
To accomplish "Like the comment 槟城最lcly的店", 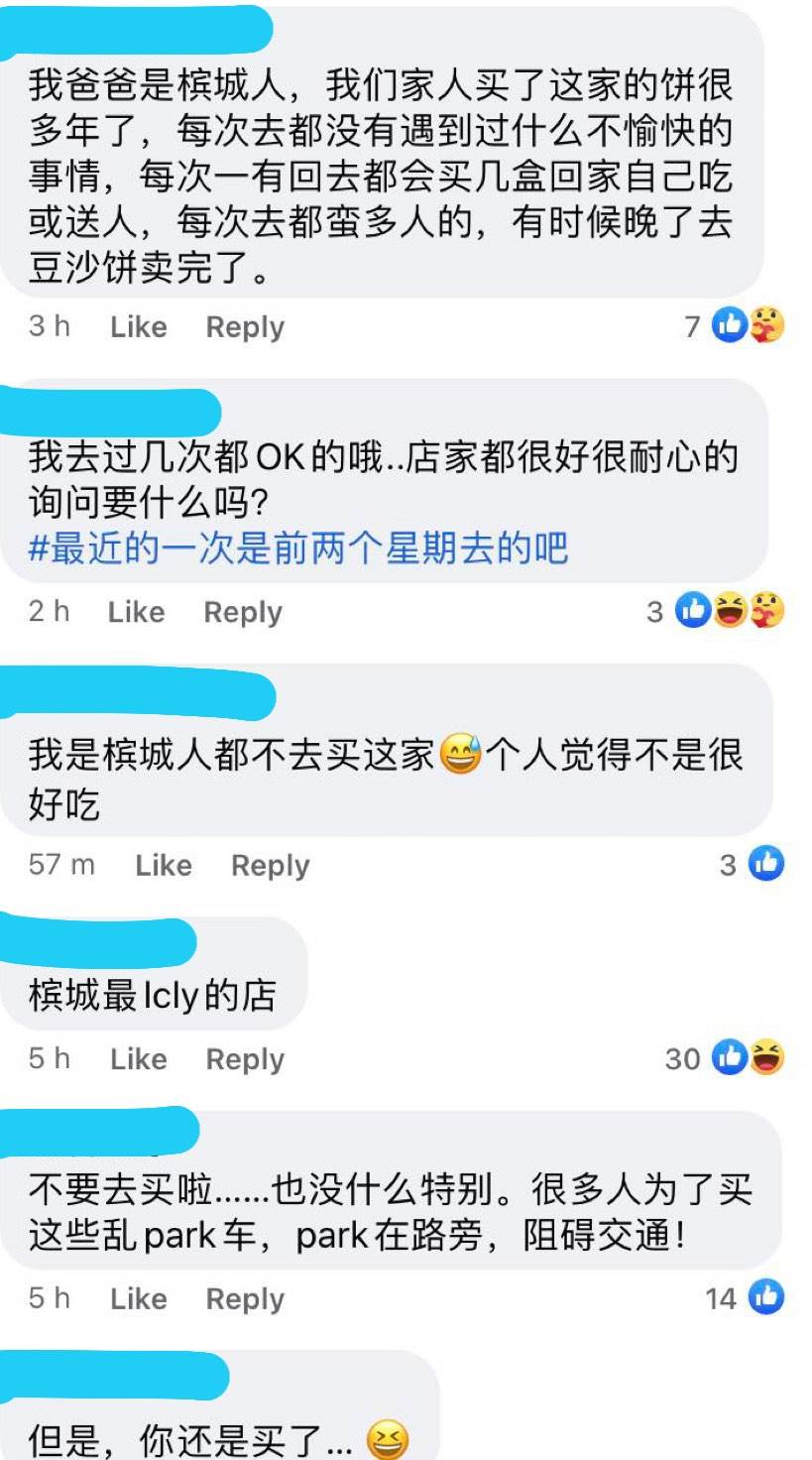I will coord(138,1058).
